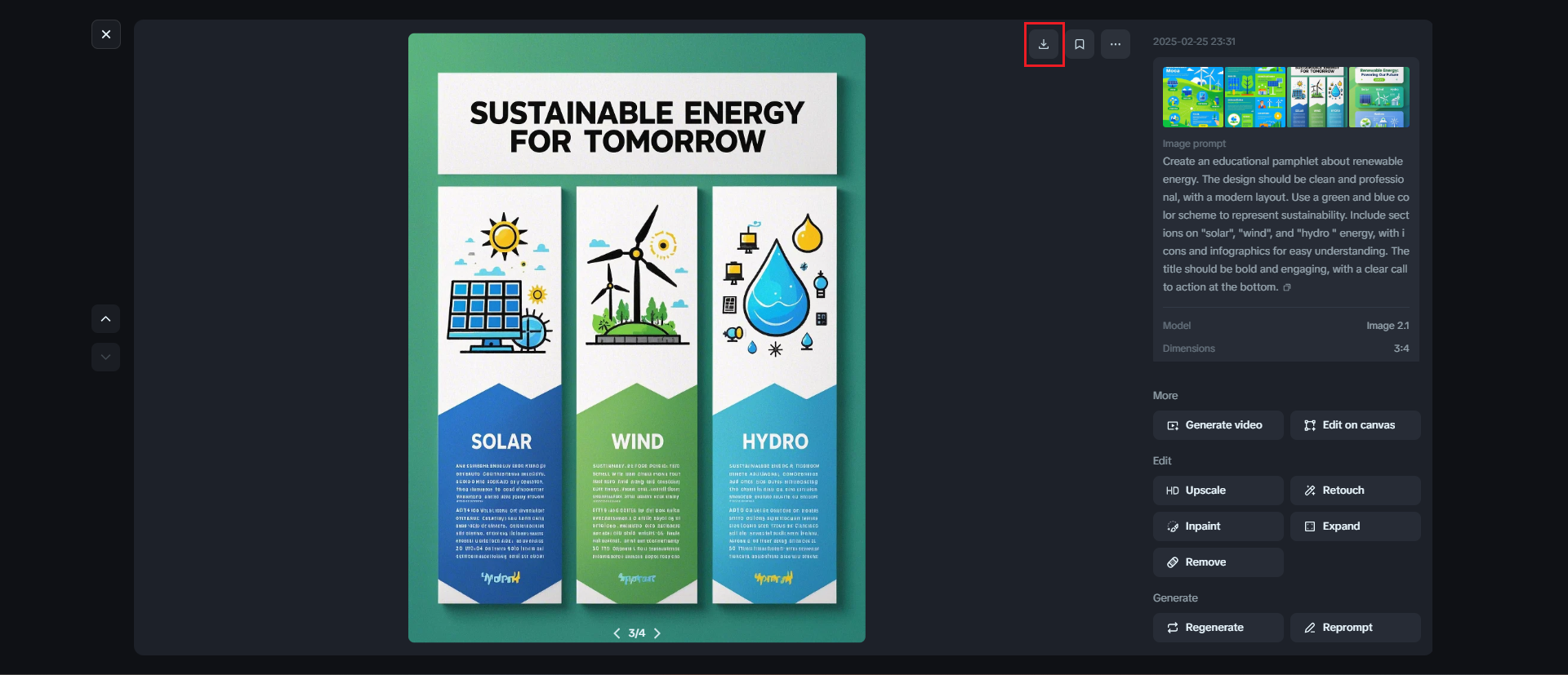Show the next image in 3/4 pager
This screenshot has width=1568, height=675.
tap(657, 633)
